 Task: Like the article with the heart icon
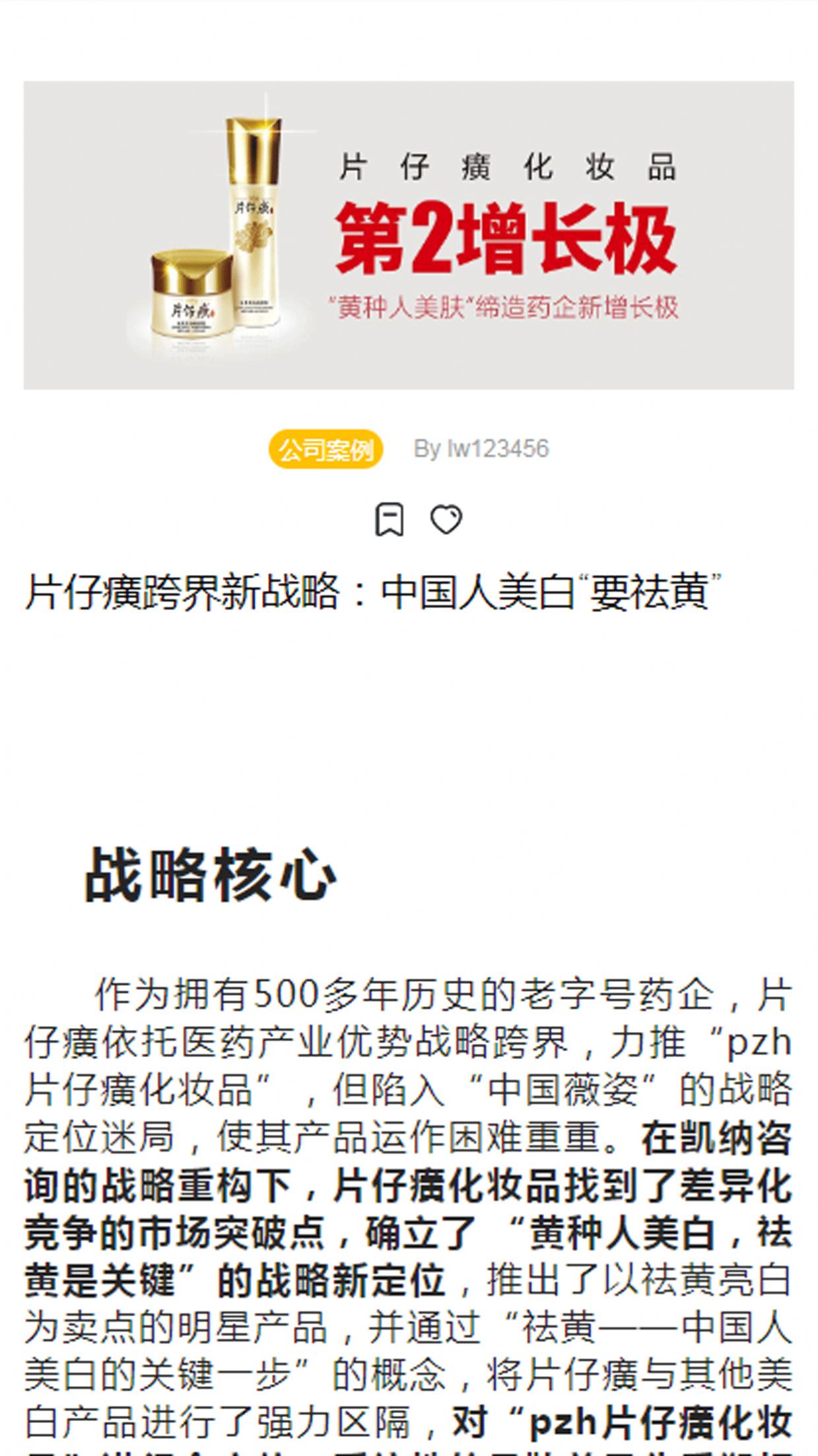pos(446,520)
